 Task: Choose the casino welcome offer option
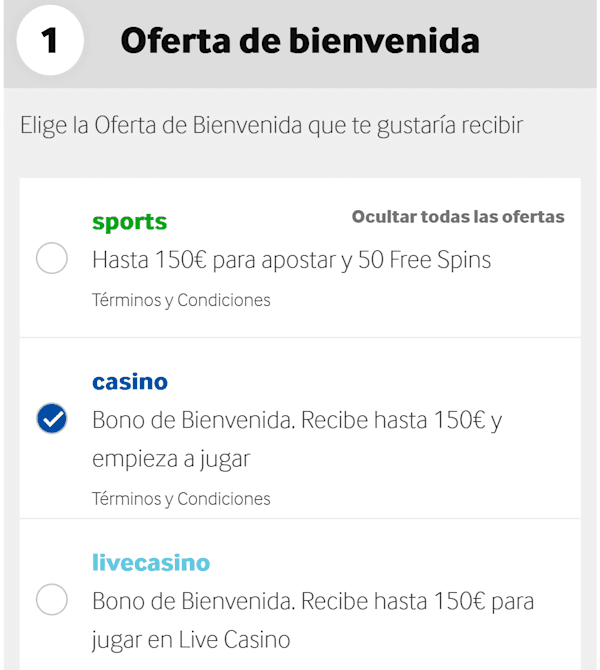[51, 419]
